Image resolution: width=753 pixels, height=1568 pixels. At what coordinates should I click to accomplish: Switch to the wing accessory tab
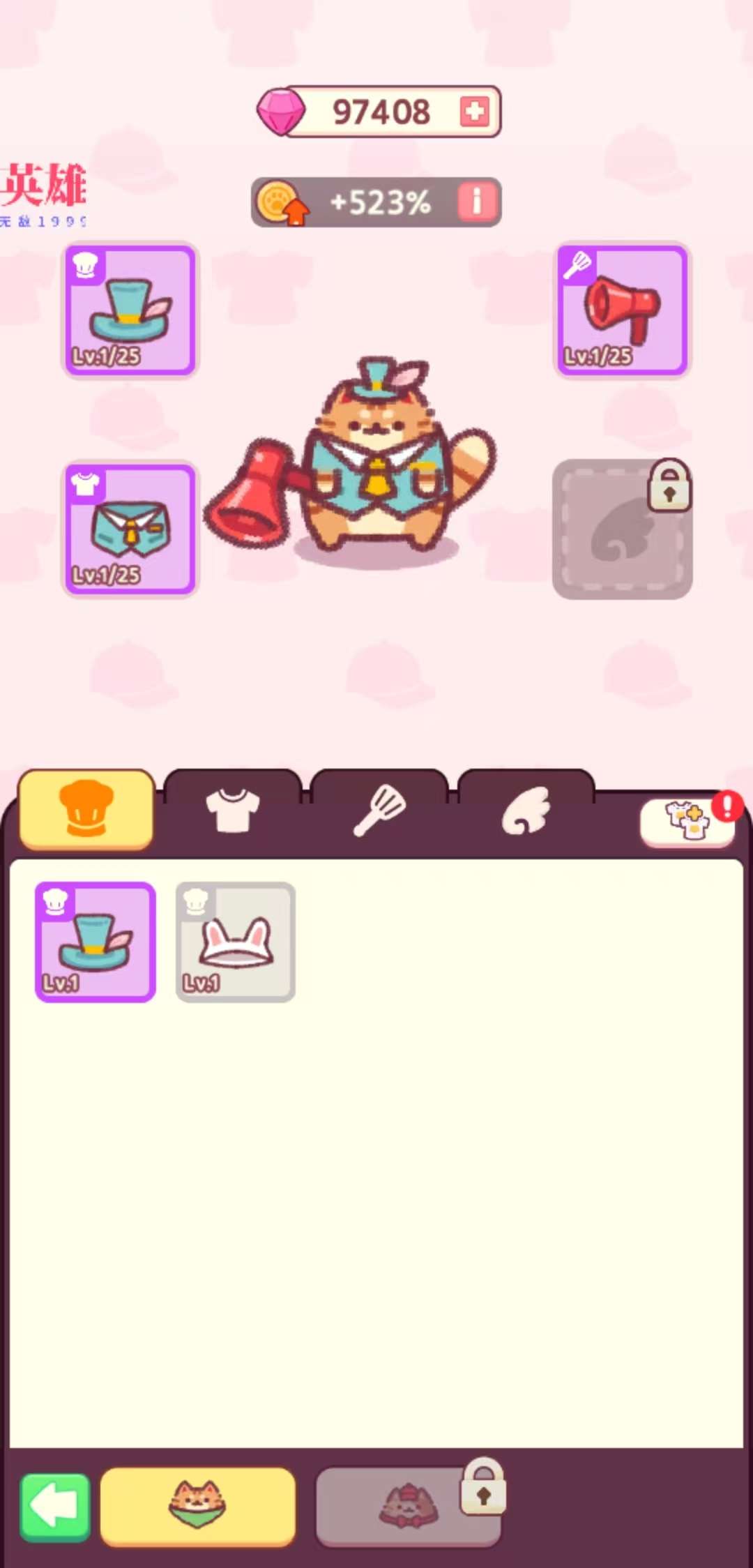526,811
